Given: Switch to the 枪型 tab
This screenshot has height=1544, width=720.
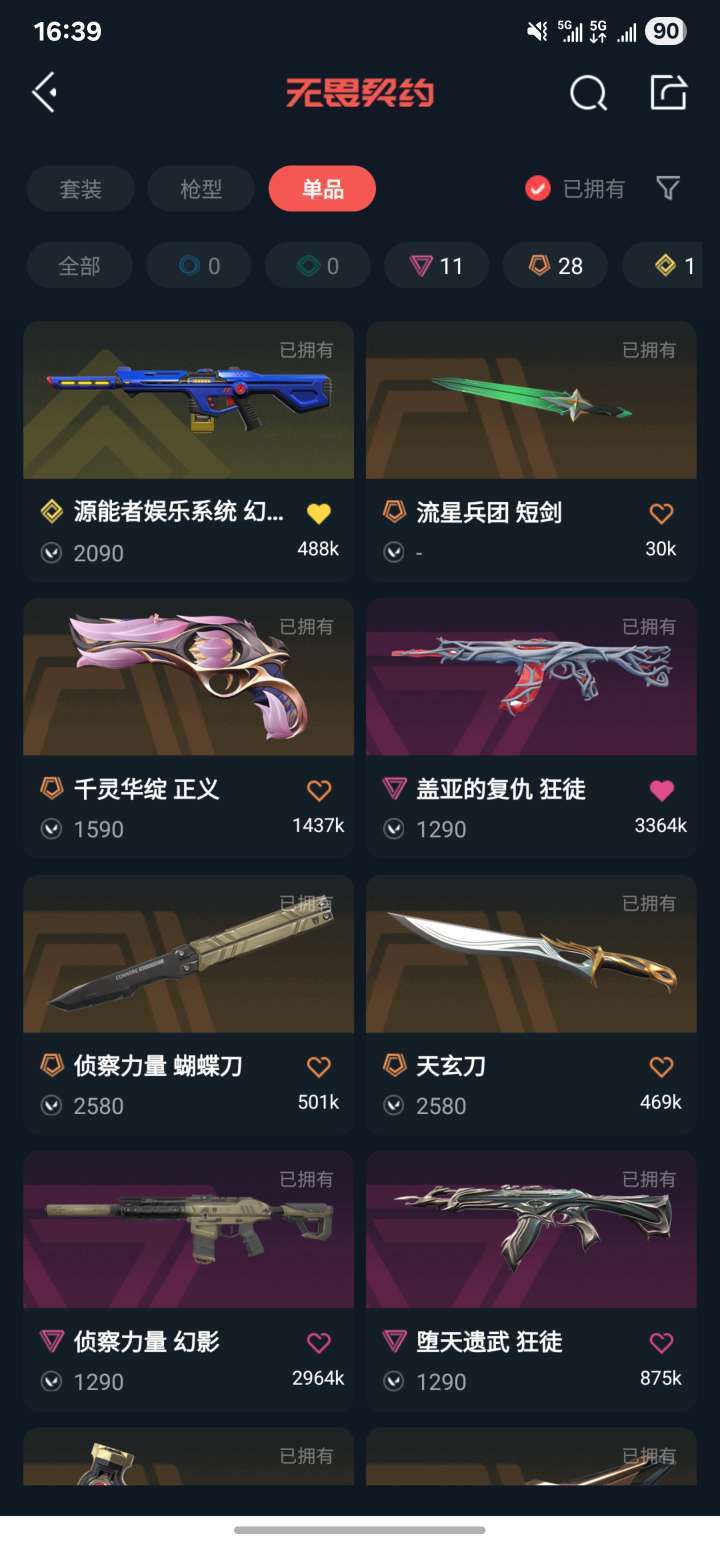Looking at the screenshot, I should tap(201, 188).
